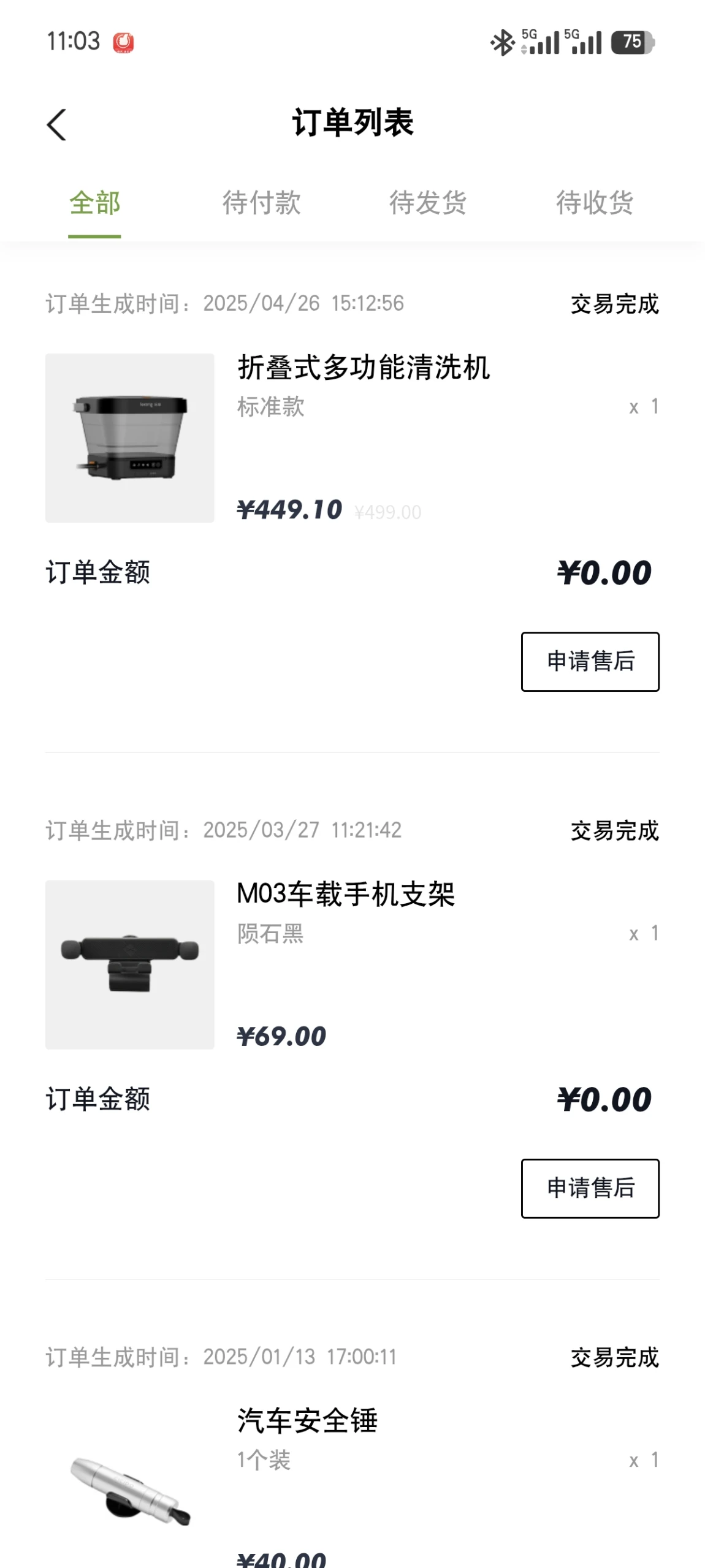
Task: Tap 申请售后 for M03车载手机支架
Action: click(590, 1188)
